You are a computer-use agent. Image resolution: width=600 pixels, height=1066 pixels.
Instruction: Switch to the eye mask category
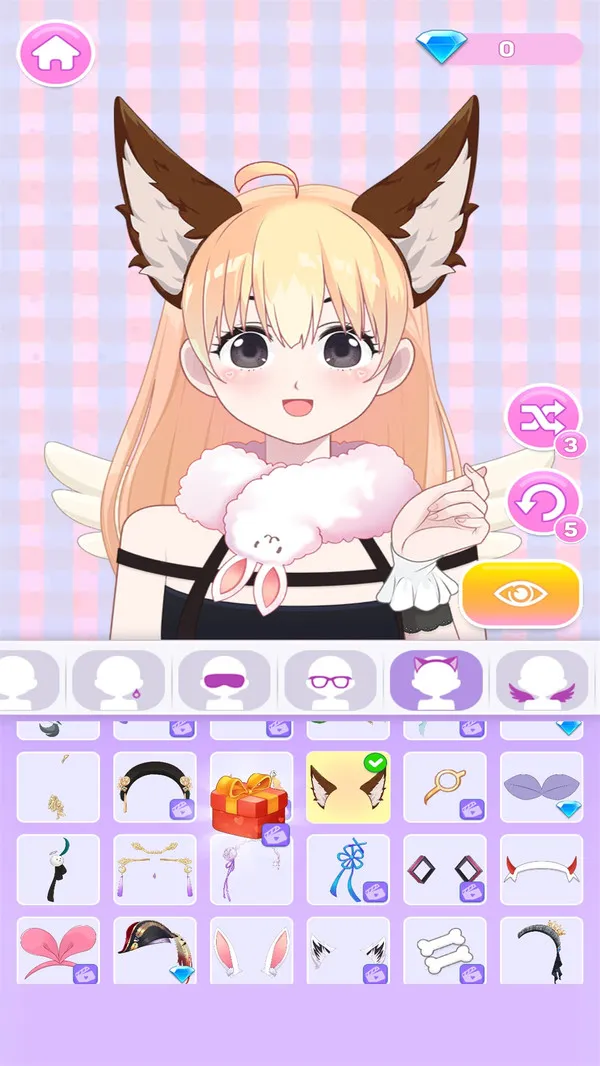coord(224,680)
